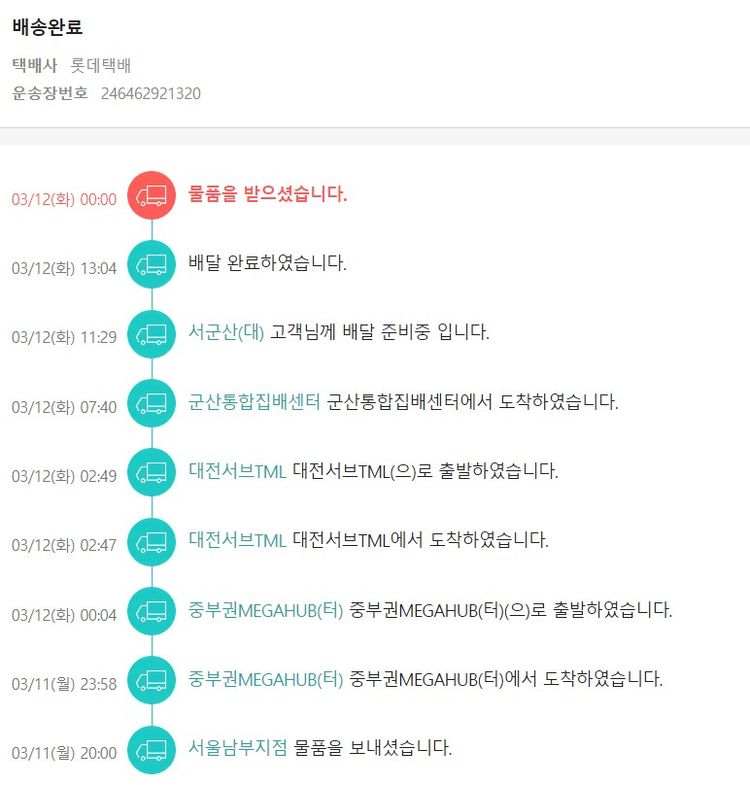Open 중부권MEGAHUB(터) in the 23:58 entry
The height and width of the screenshot is (785, 750).
(x=265, y=678)
